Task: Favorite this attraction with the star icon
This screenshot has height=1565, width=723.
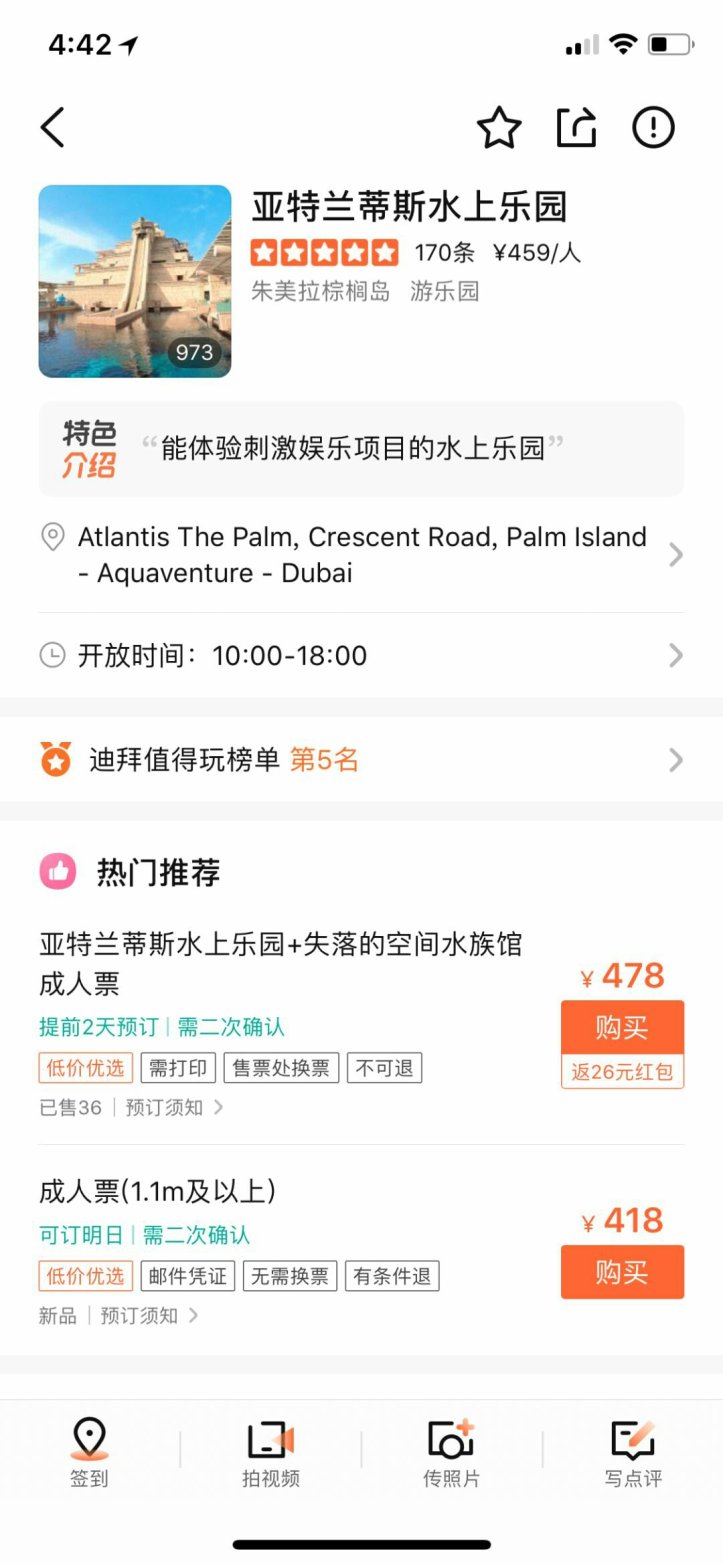Action: point(498,128)
